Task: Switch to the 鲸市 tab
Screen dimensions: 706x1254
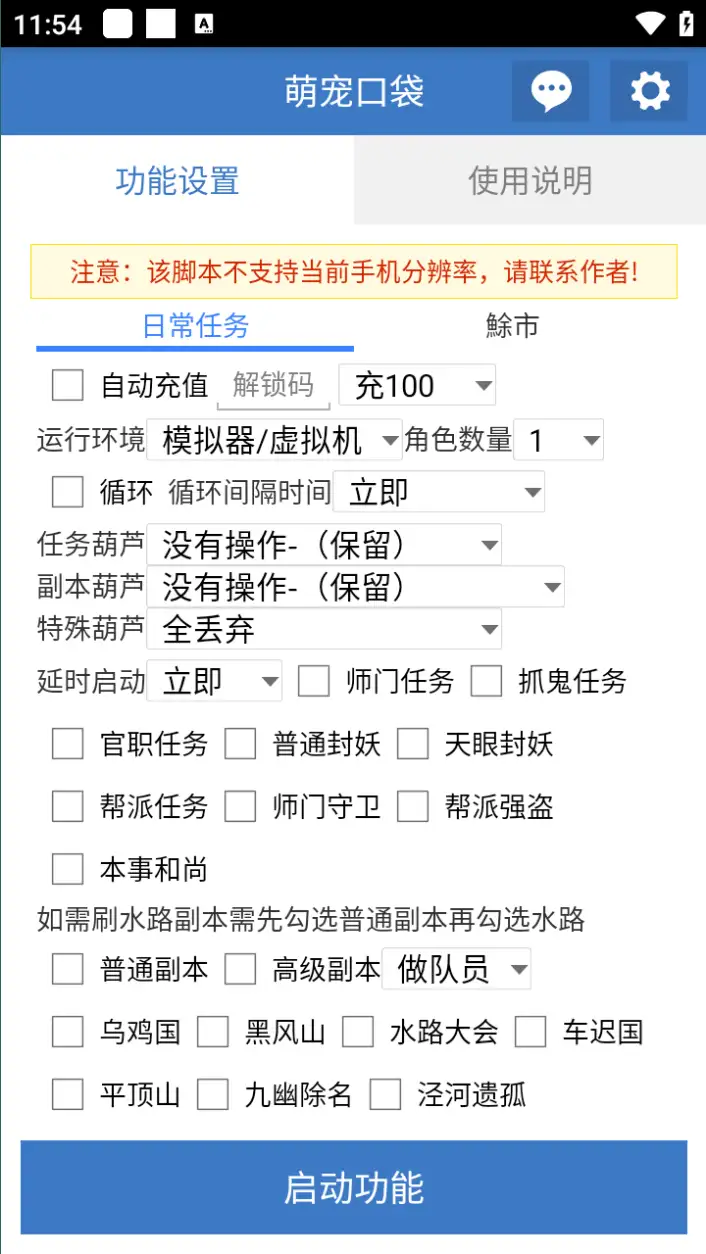Action: [x=512, y=326]
